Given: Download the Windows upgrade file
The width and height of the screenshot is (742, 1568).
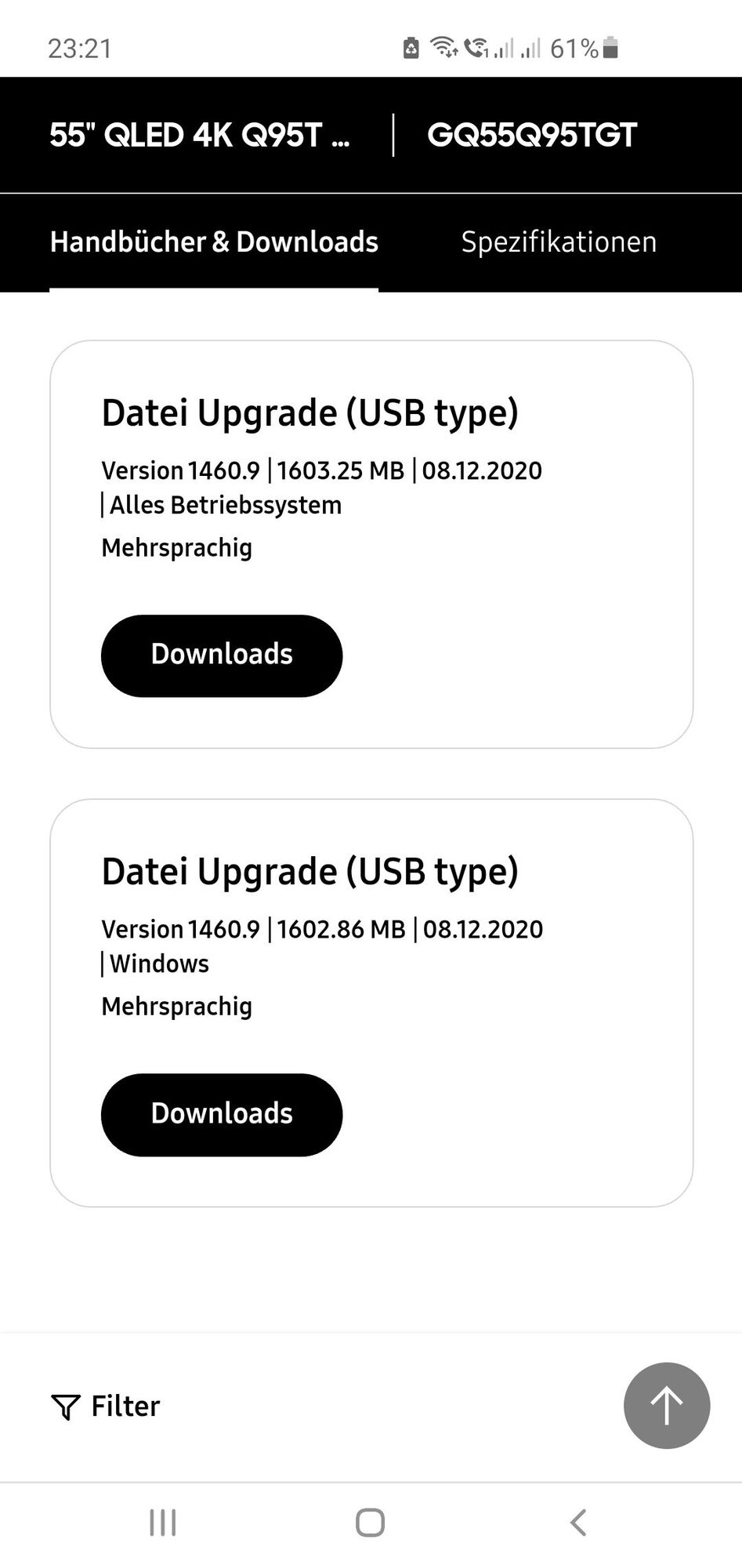Looking at the screenshot, I should pyautogui.click(x=222, y=1114).
